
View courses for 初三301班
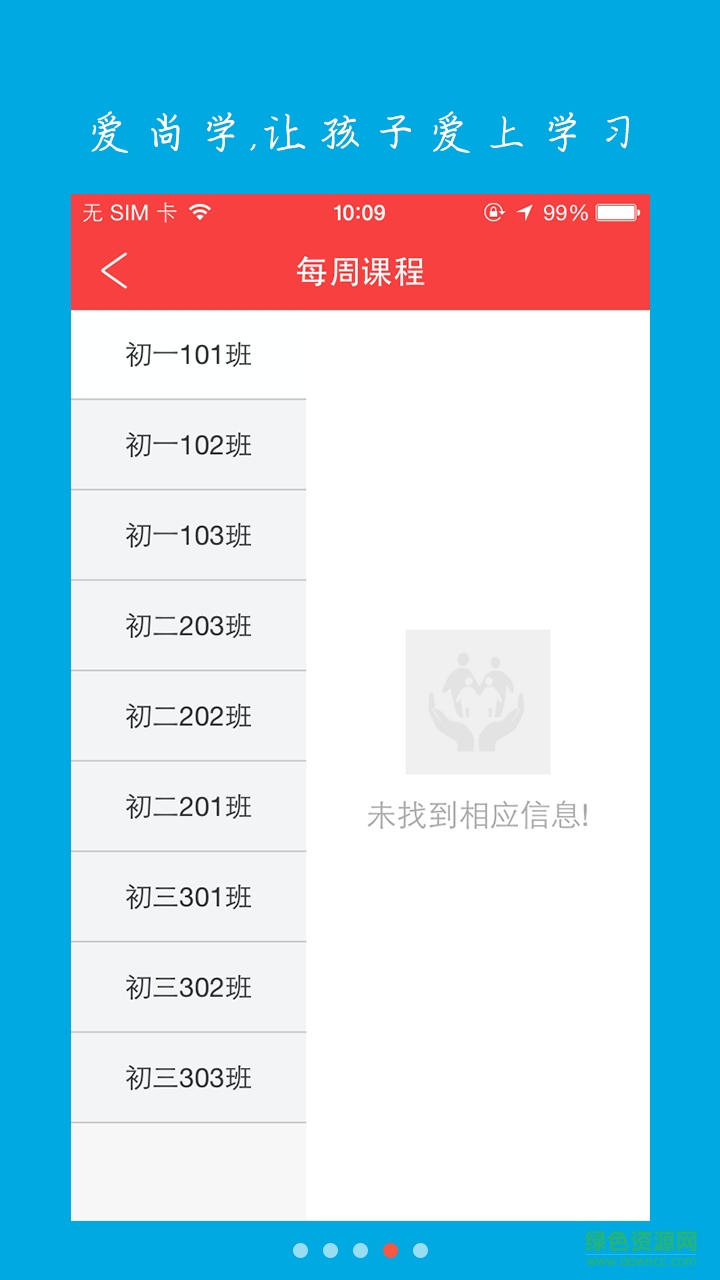click(x=188, y=896)
